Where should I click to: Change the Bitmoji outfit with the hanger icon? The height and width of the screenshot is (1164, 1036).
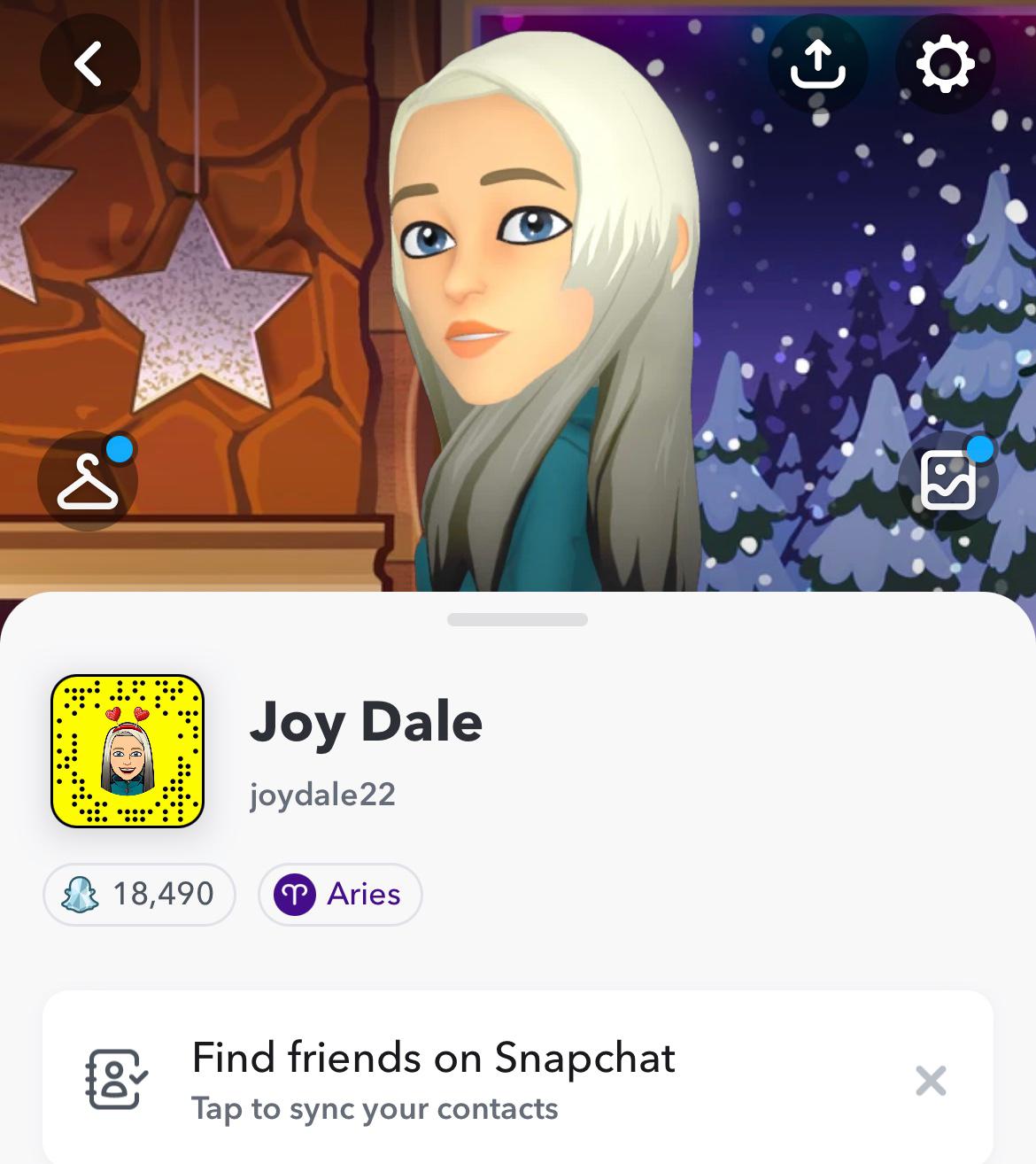click(x=88, y=481)
